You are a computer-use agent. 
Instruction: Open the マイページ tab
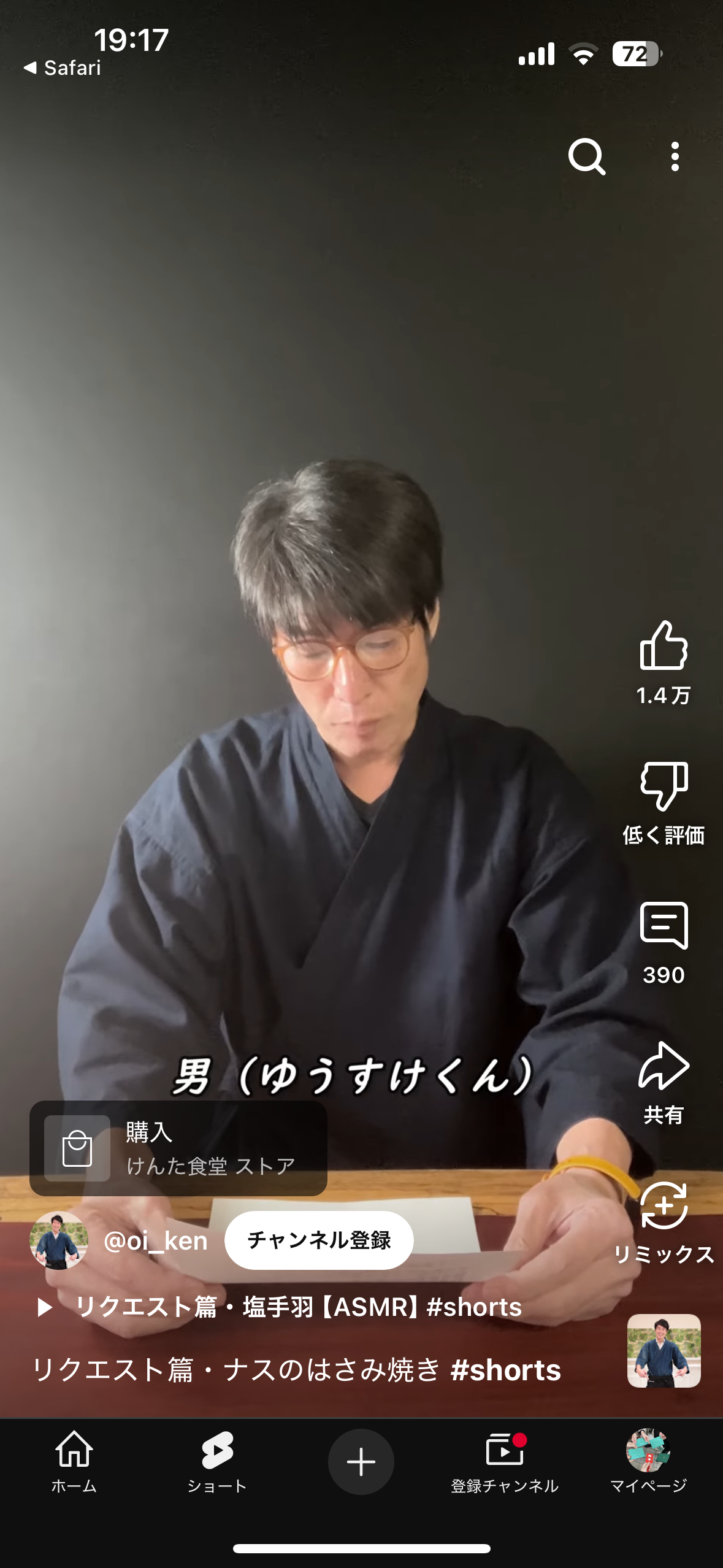point(648,1461)
